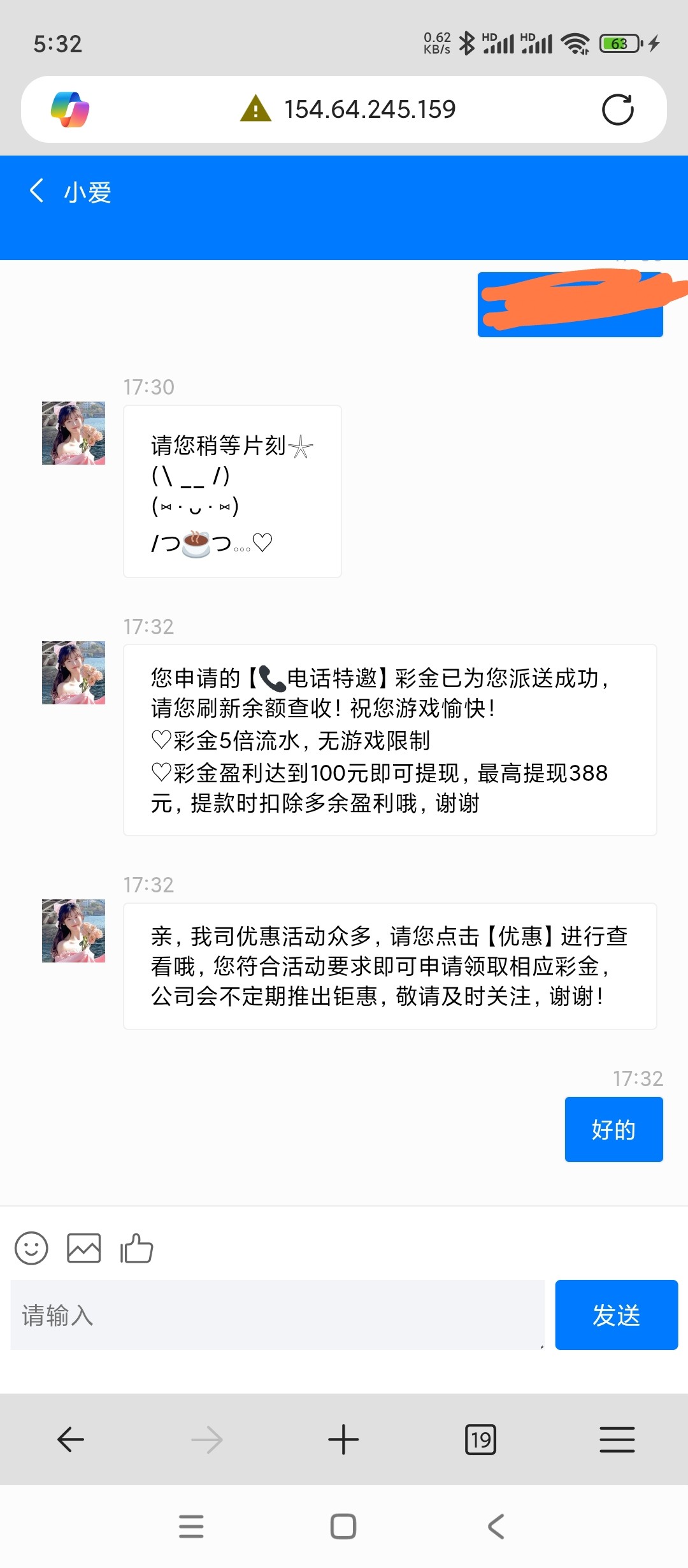
Task: Go back from the 小爱 chat
Action: pos(37,191)
